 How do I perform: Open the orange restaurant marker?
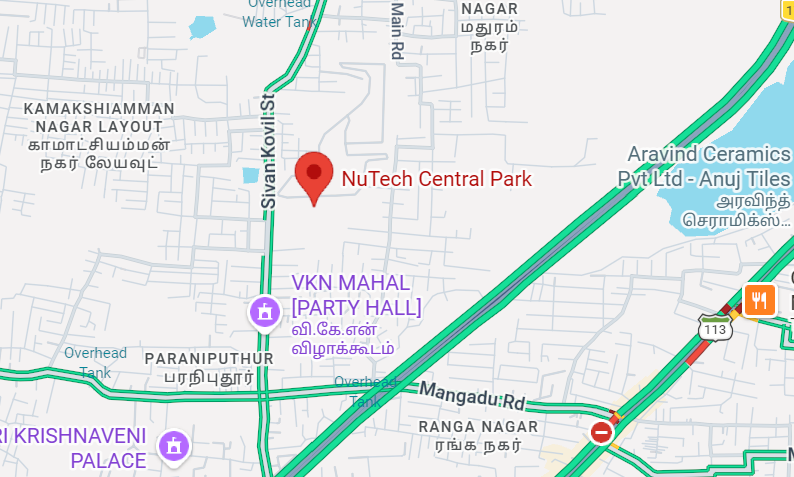tap(760, 298)
